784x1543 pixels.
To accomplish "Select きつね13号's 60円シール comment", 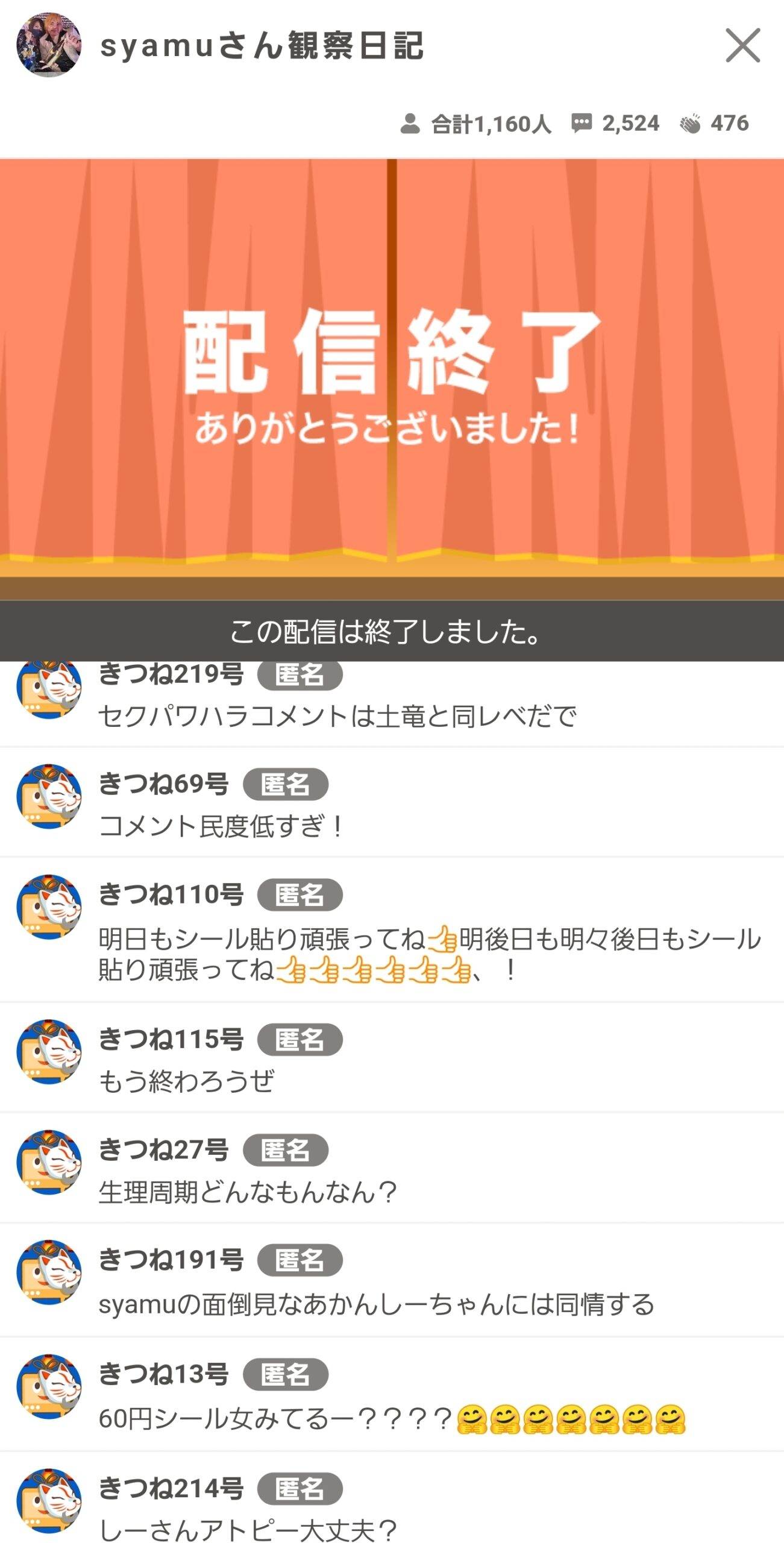I will tap(392, 1419).
